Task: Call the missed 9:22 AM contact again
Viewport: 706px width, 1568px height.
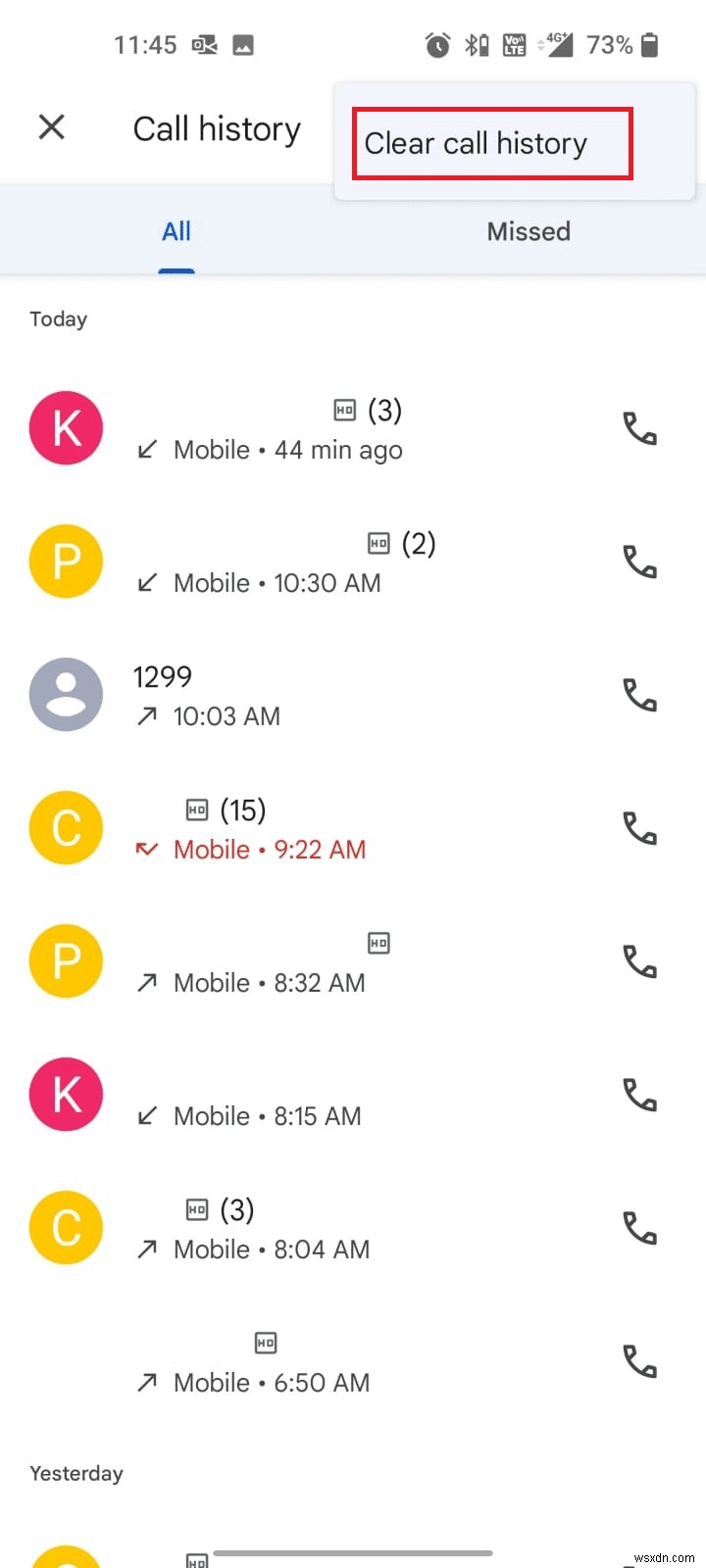Action: [x=639, y=828]
